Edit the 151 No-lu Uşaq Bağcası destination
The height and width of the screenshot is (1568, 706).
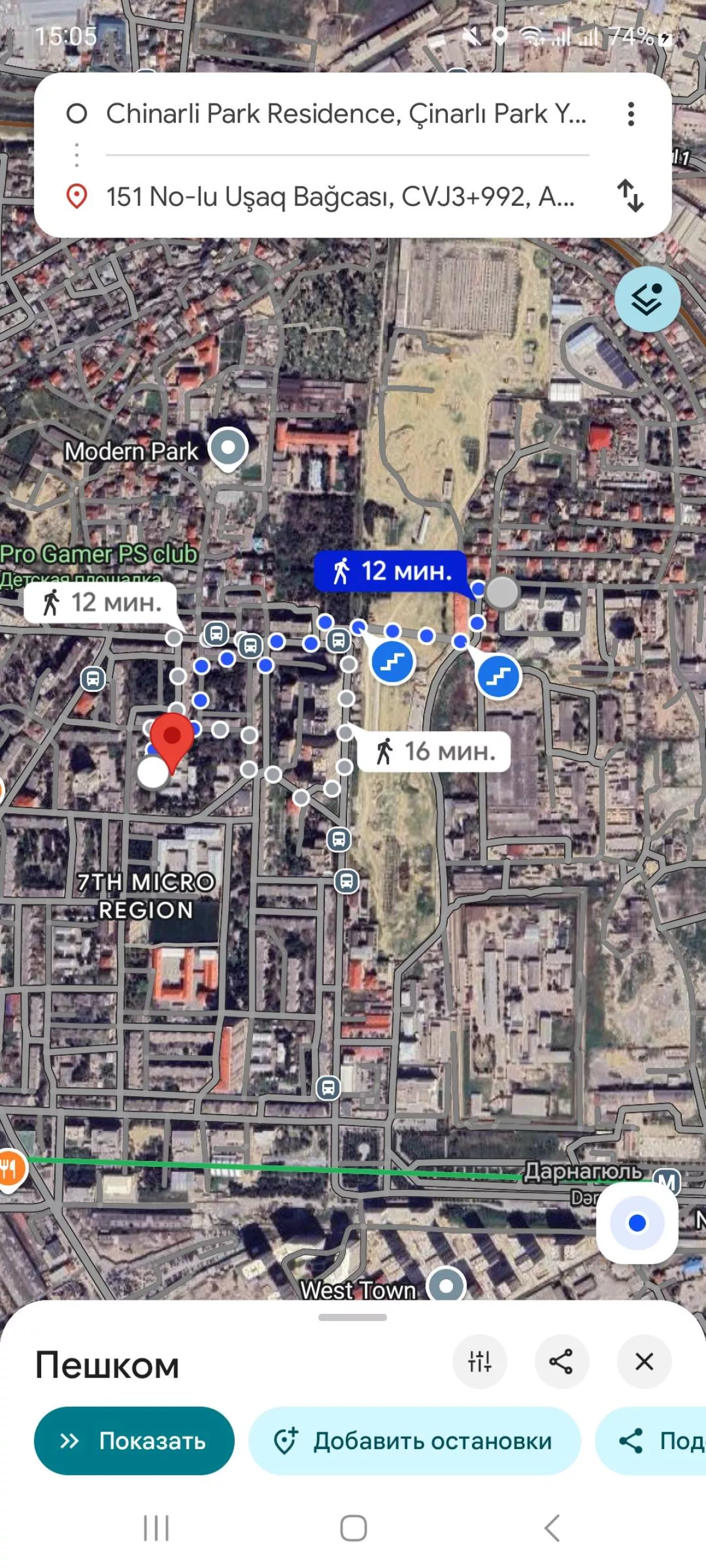click(339, 196)
